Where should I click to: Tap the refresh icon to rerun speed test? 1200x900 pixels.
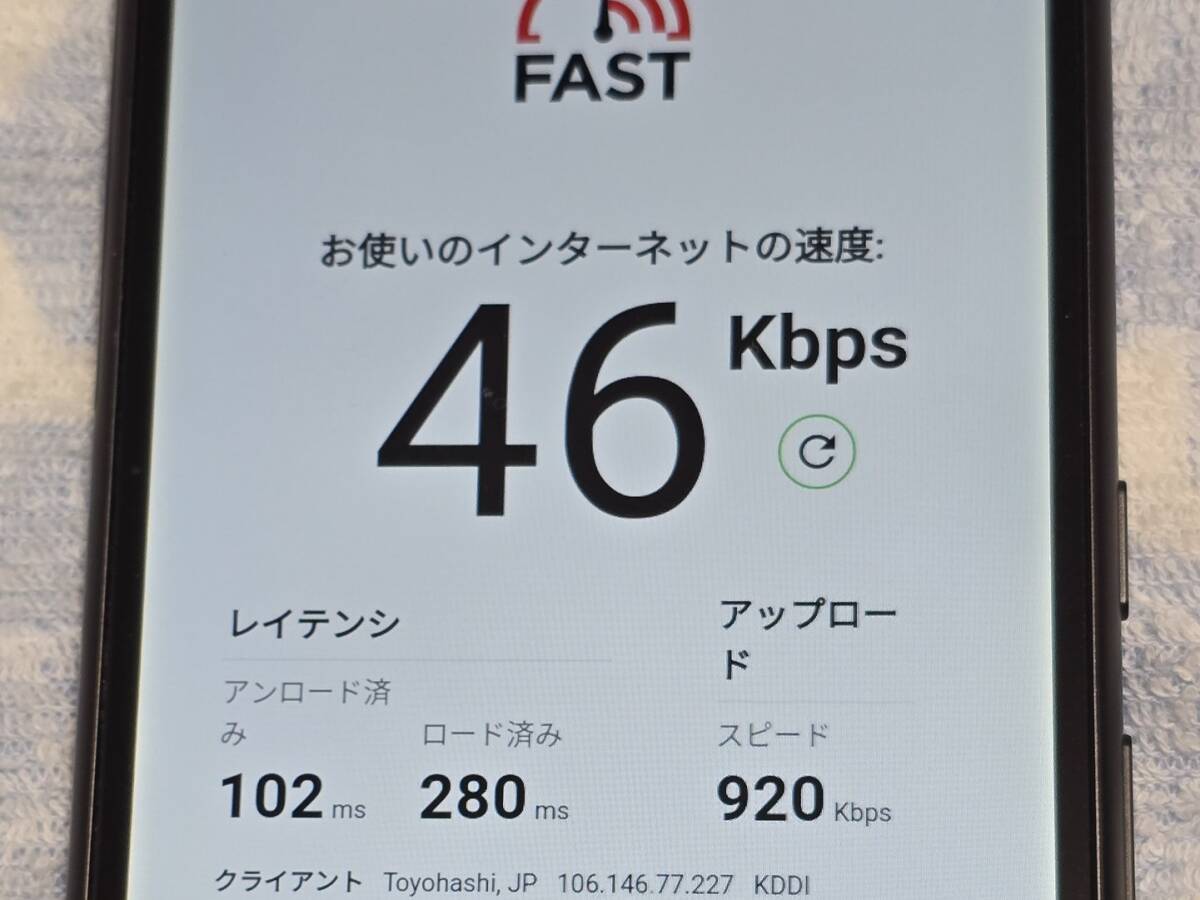(x=817, y=452)
